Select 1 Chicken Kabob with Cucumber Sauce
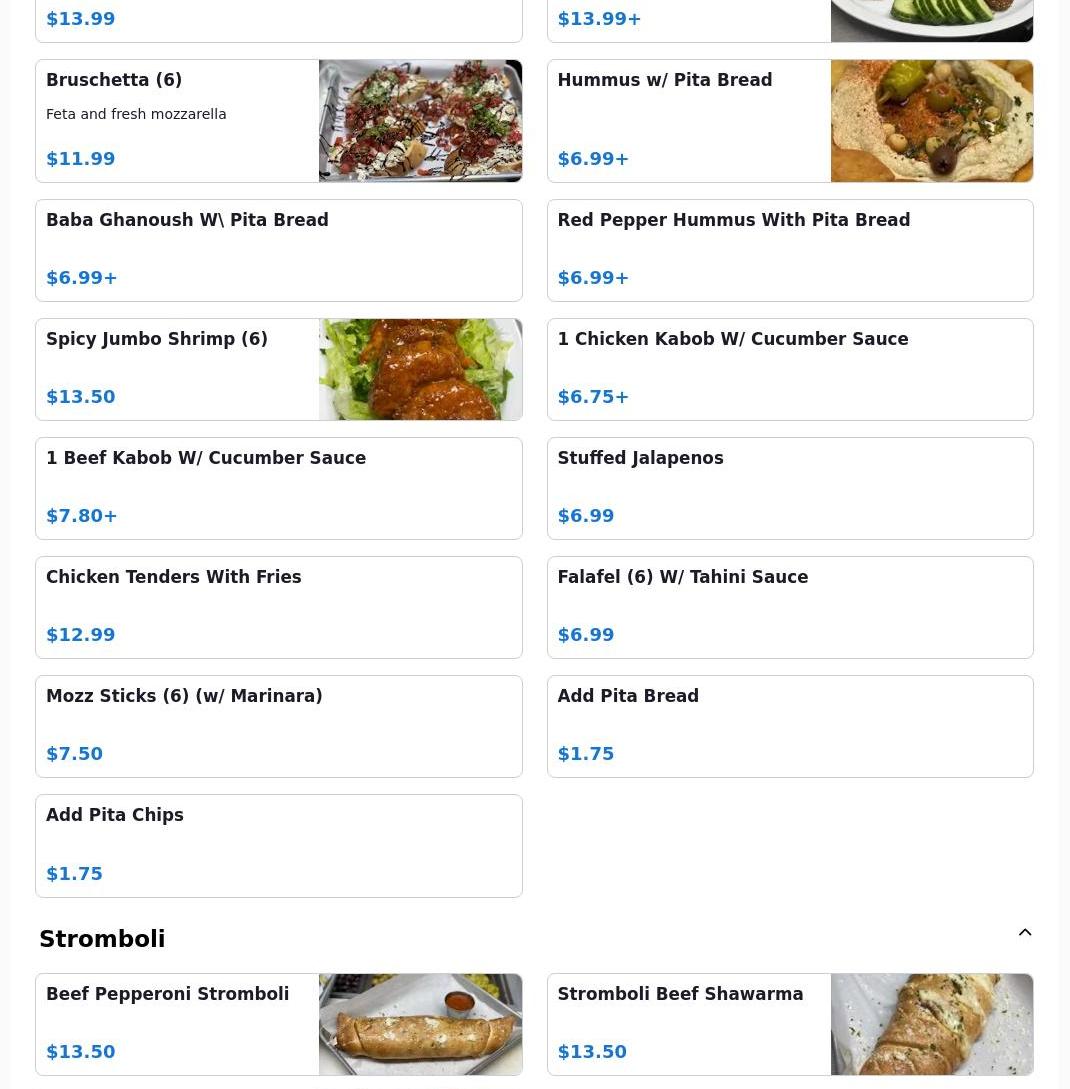Screen dimensions: 1070x1089 click(x=789, y=369)
